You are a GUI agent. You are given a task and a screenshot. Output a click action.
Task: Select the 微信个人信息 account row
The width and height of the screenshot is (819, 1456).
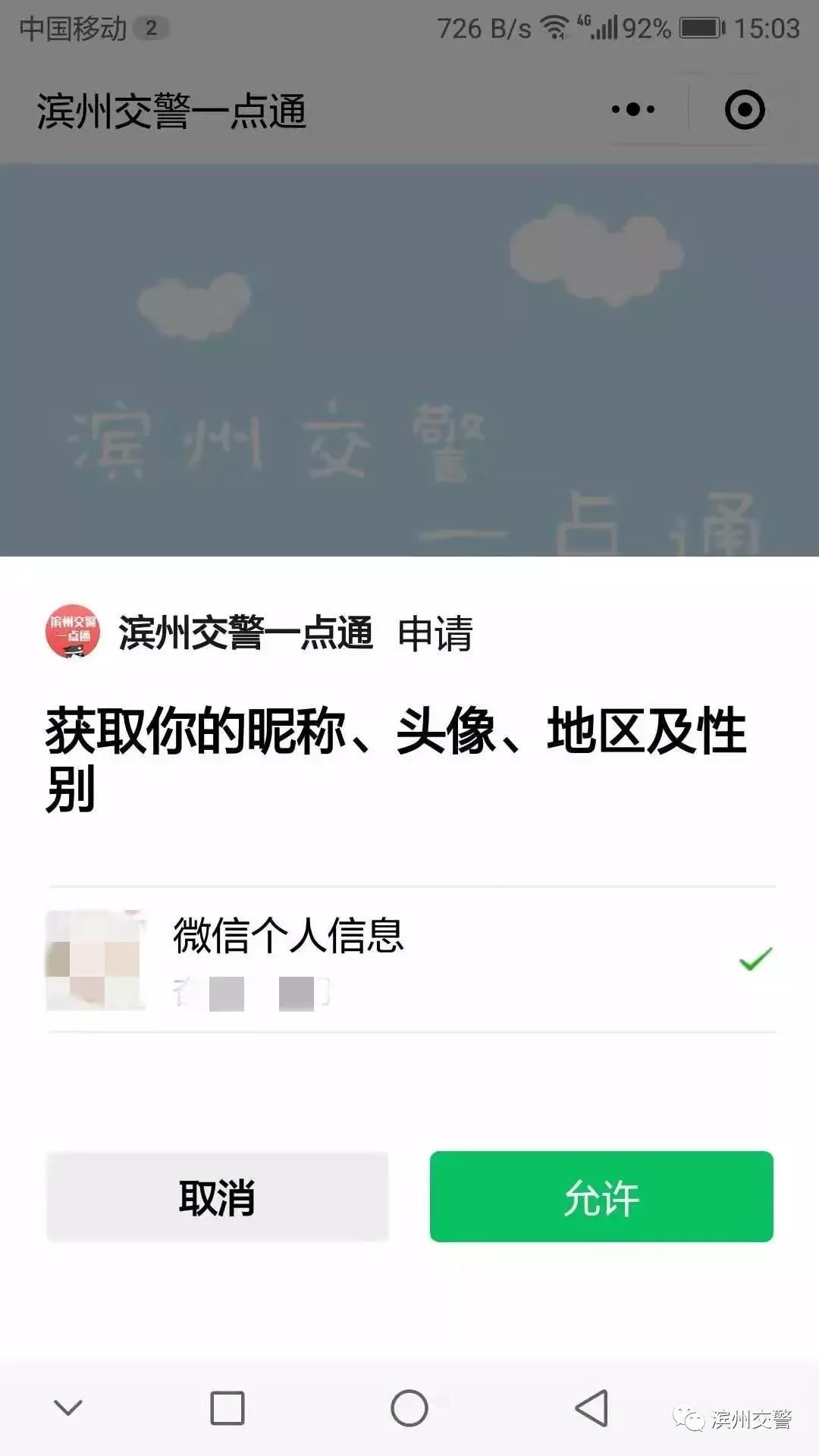409,959
